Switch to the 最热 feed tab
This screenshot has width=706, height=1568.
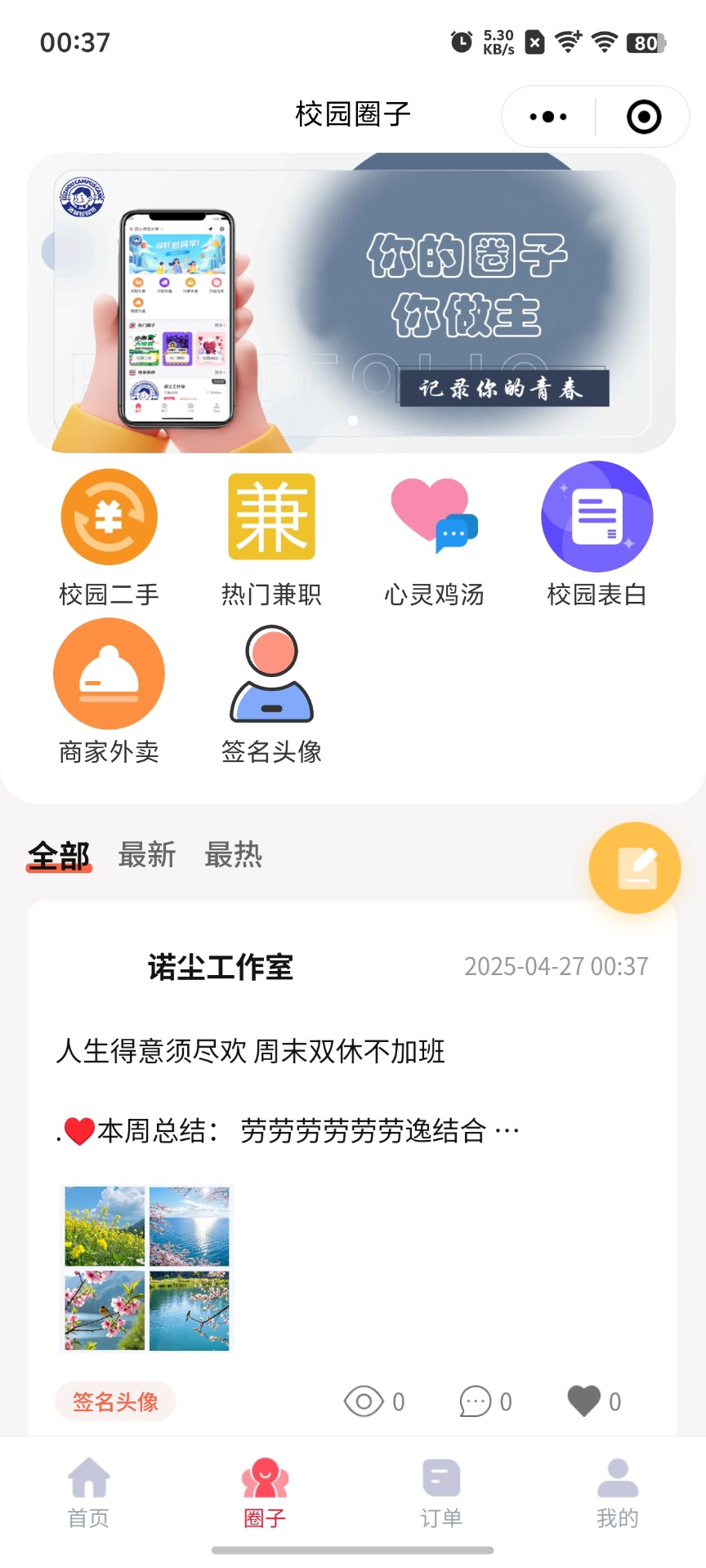click(x=233, y=855)
